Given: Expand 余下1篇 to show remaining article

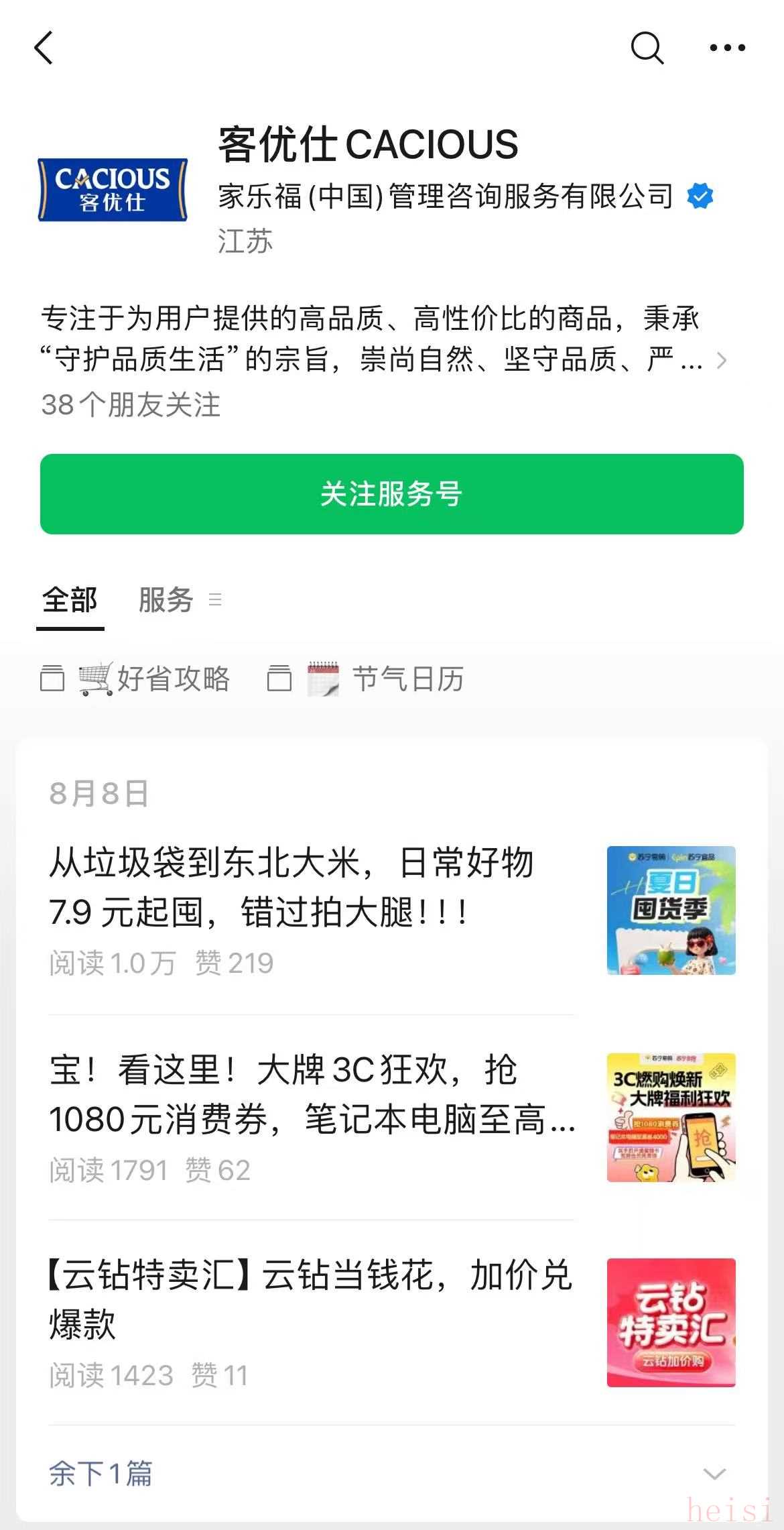Looking at the screenshot, I should (x=101, y=1474).
